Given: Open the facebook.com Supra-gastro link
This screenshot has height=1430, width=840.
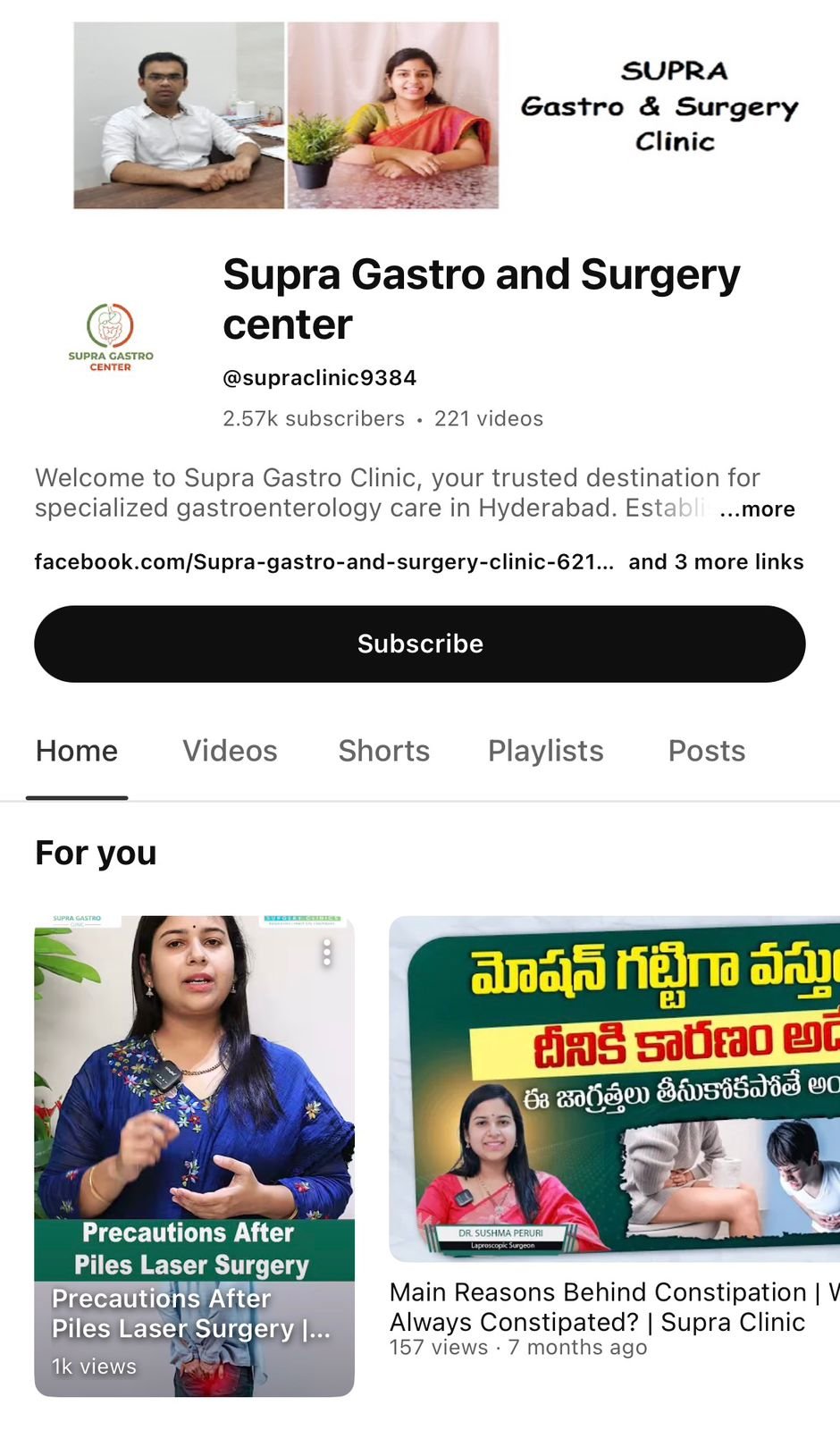Looking at the screenshot, I should [323, 561].
